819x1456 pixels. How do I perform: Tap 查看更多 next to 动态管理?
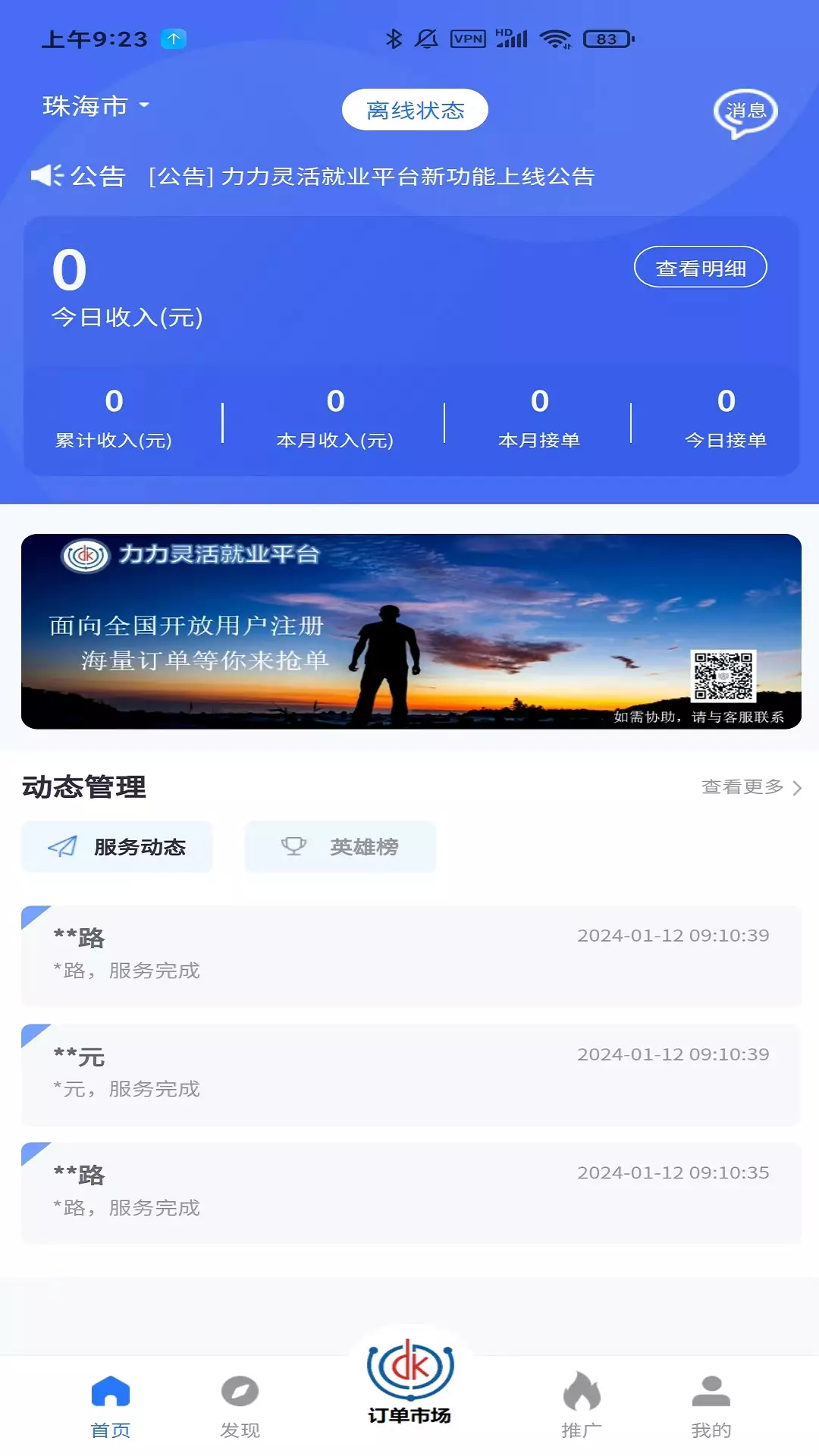point(752,787)
